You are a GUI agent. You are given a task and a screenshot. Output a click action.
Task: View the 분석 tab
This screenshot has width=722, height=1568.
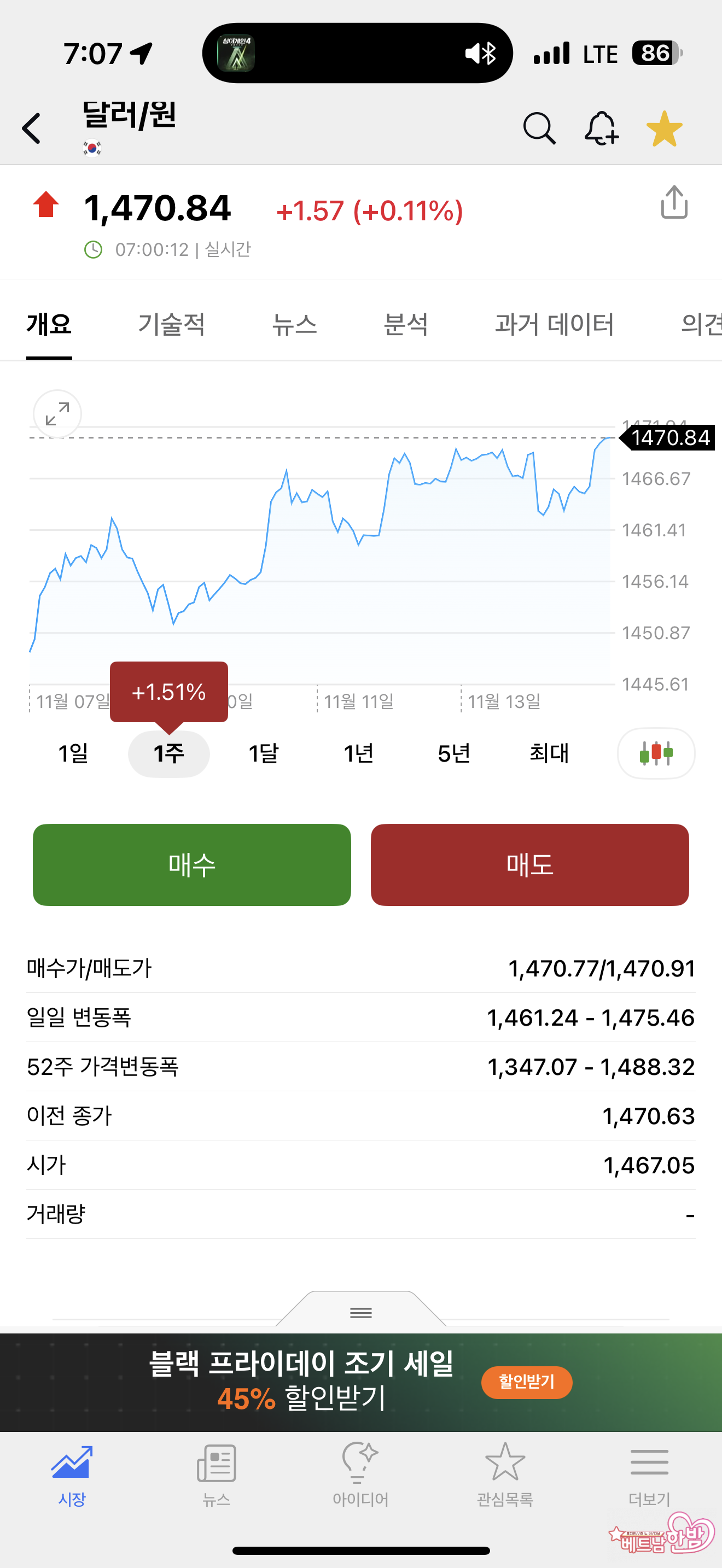[x=405, y=324]
